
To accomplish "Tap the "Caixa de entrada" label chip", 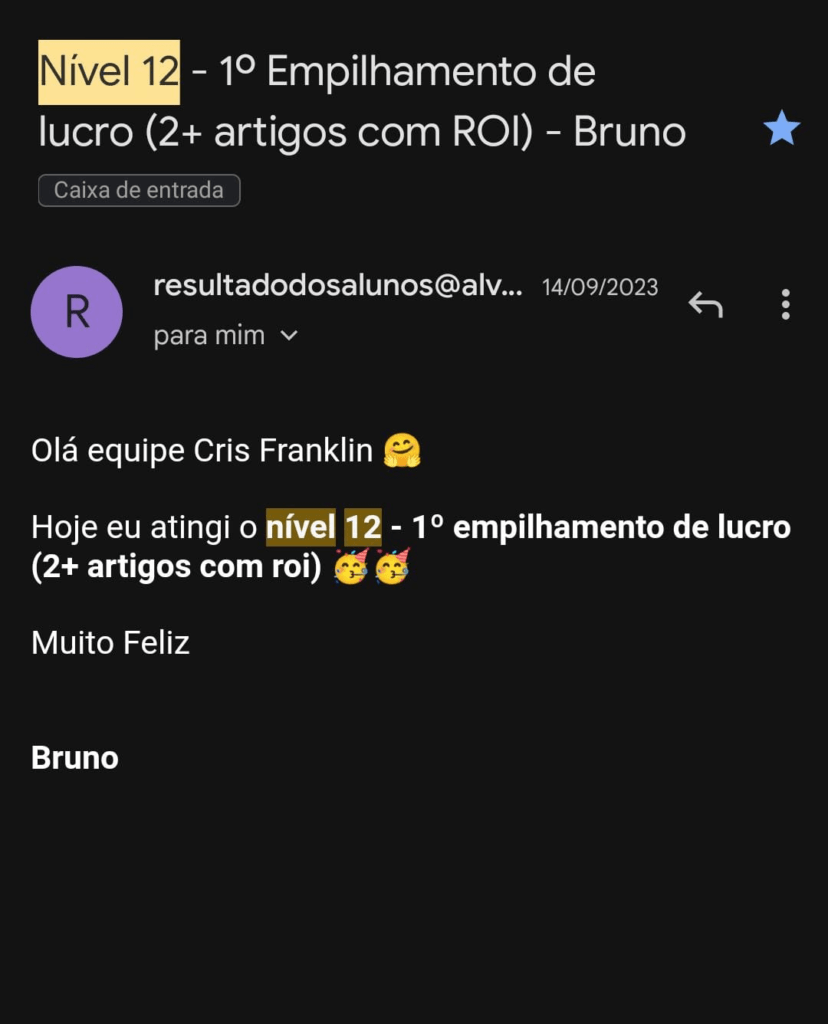I will tap(139, 190).
